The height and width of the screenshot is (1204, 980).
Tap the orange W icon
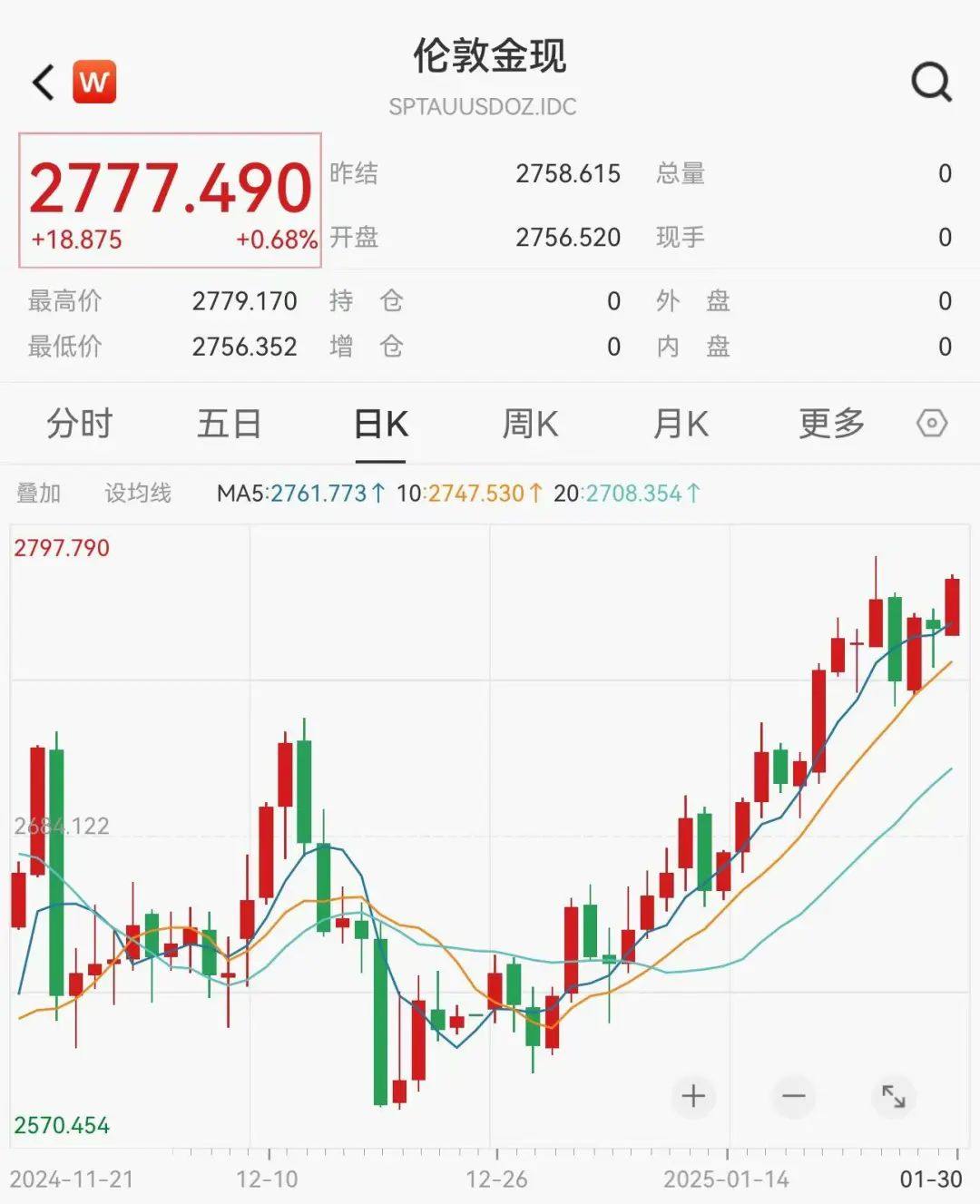coord(94,82)
